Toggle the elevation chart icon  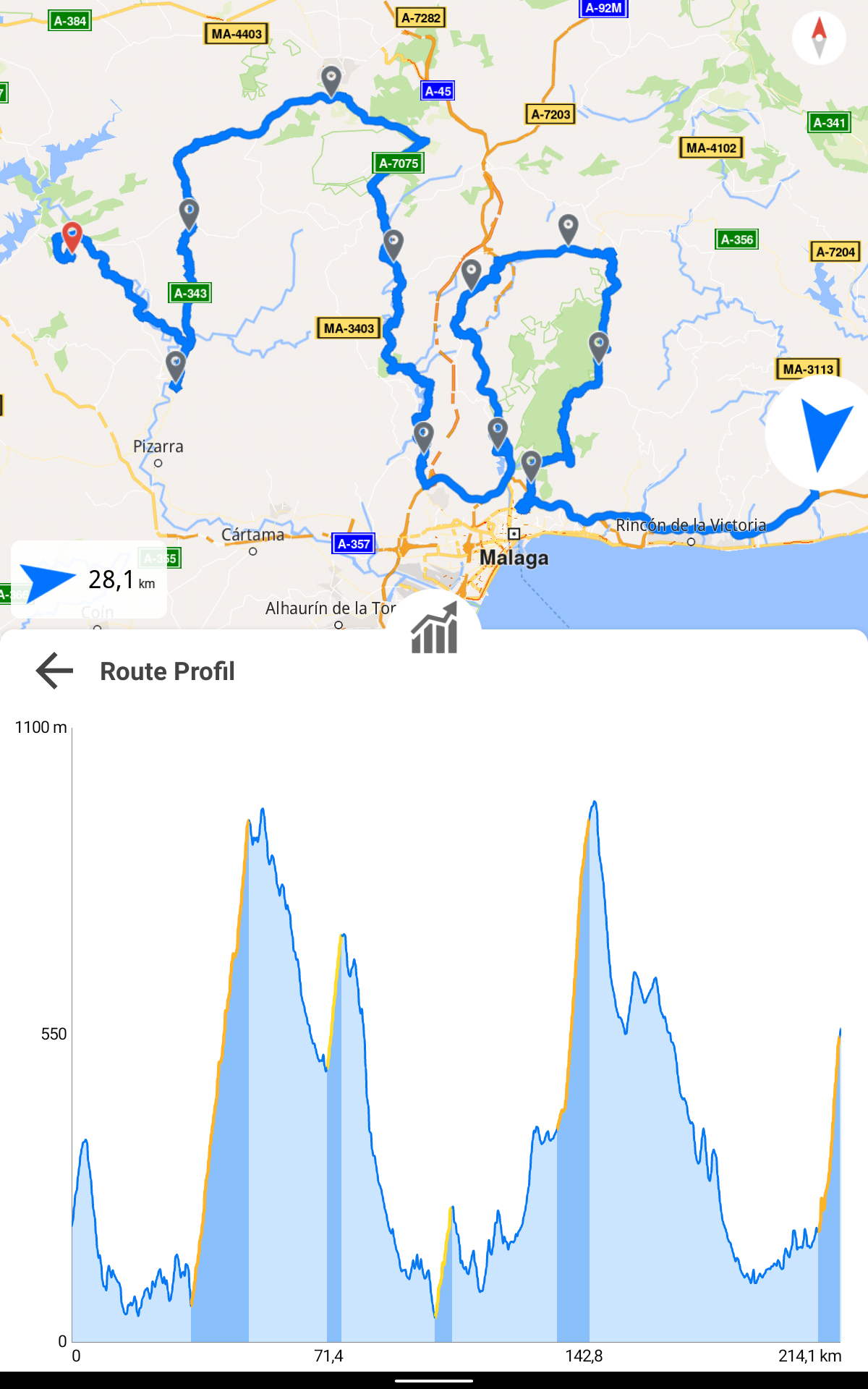pyautogui.click(x=434, y=626)
